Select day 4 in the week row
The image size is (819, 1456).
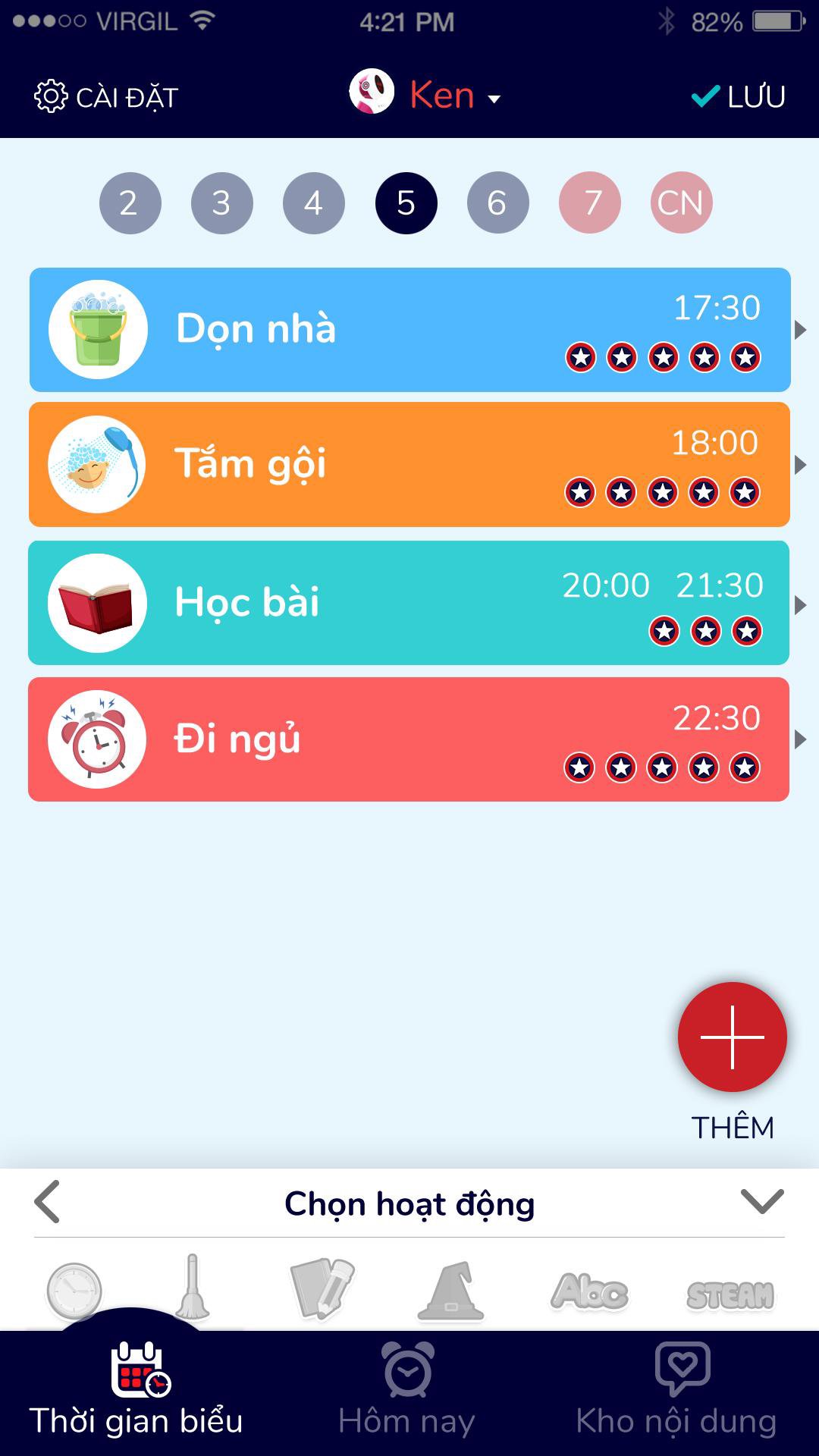point(314,203)
